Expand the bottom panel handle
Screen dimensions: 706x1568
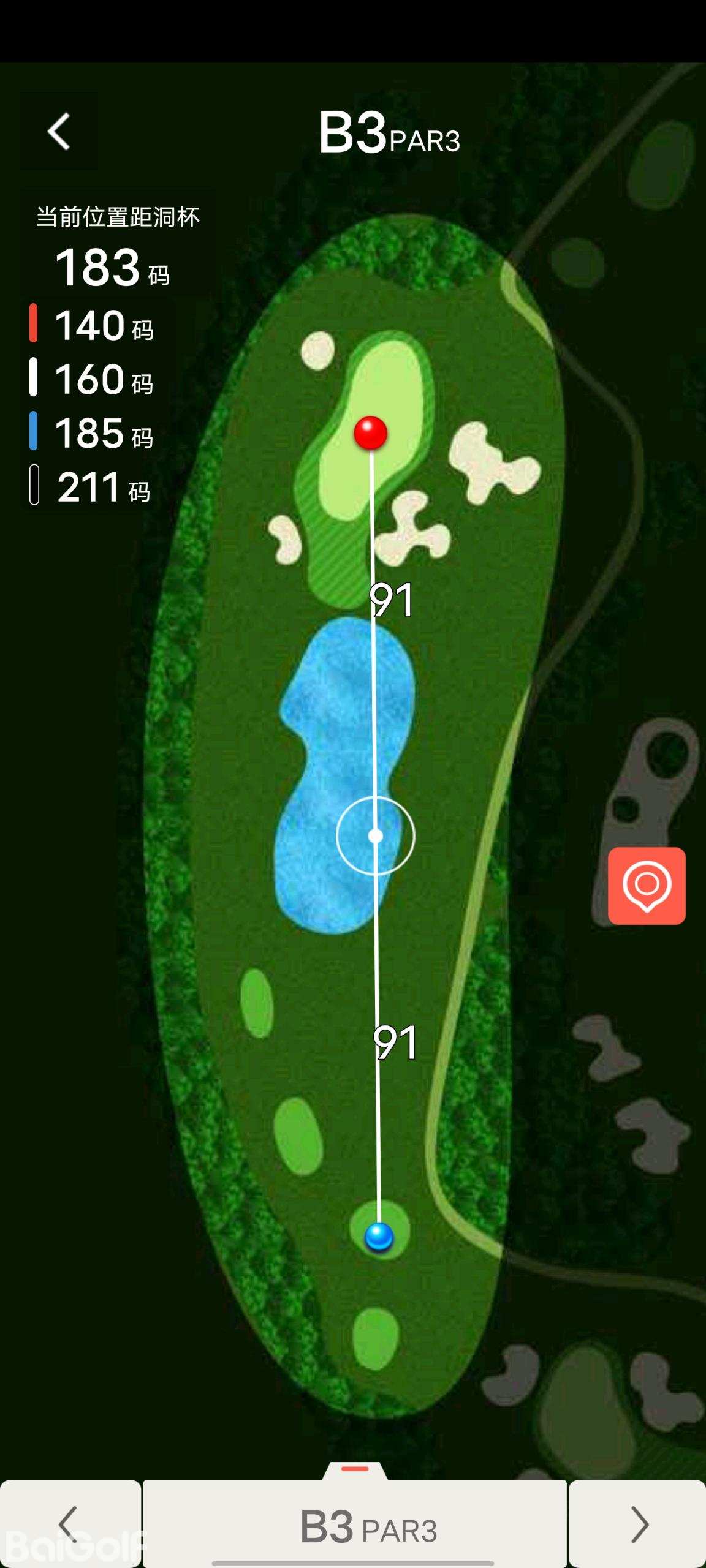(355, 1470)
